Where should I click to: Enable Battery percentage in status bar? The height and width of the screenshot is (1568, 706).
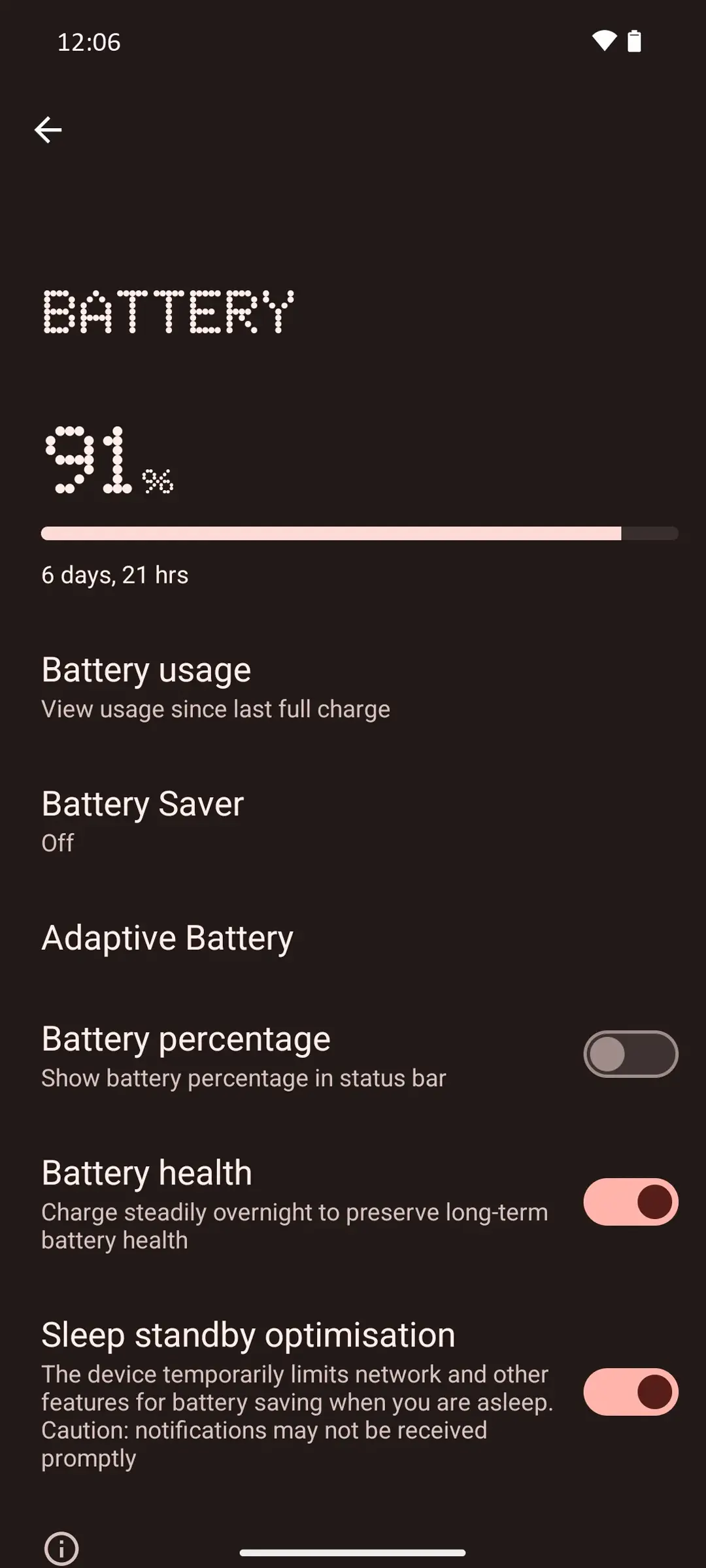[x=630, y=1054]
